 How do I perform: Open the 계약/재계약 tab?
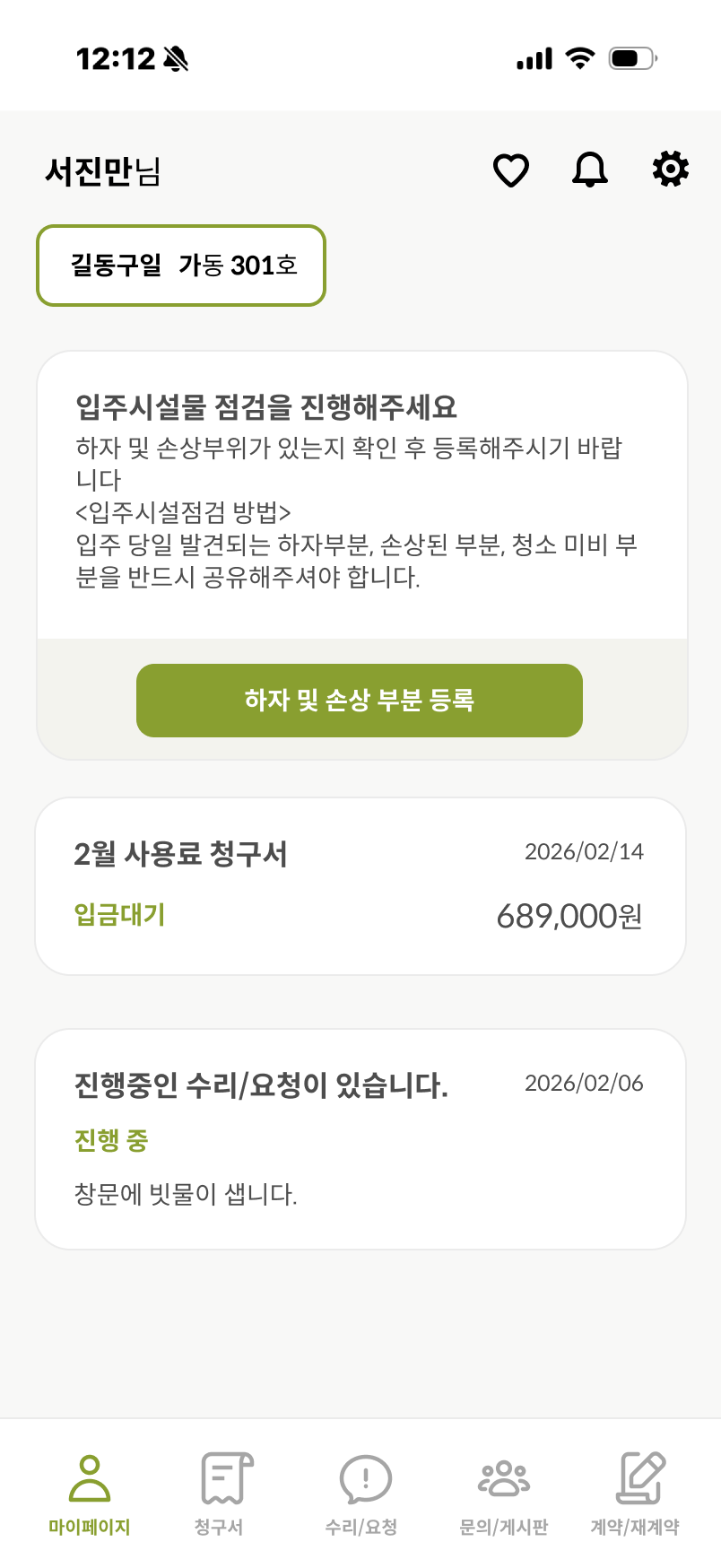[635, 1494]
